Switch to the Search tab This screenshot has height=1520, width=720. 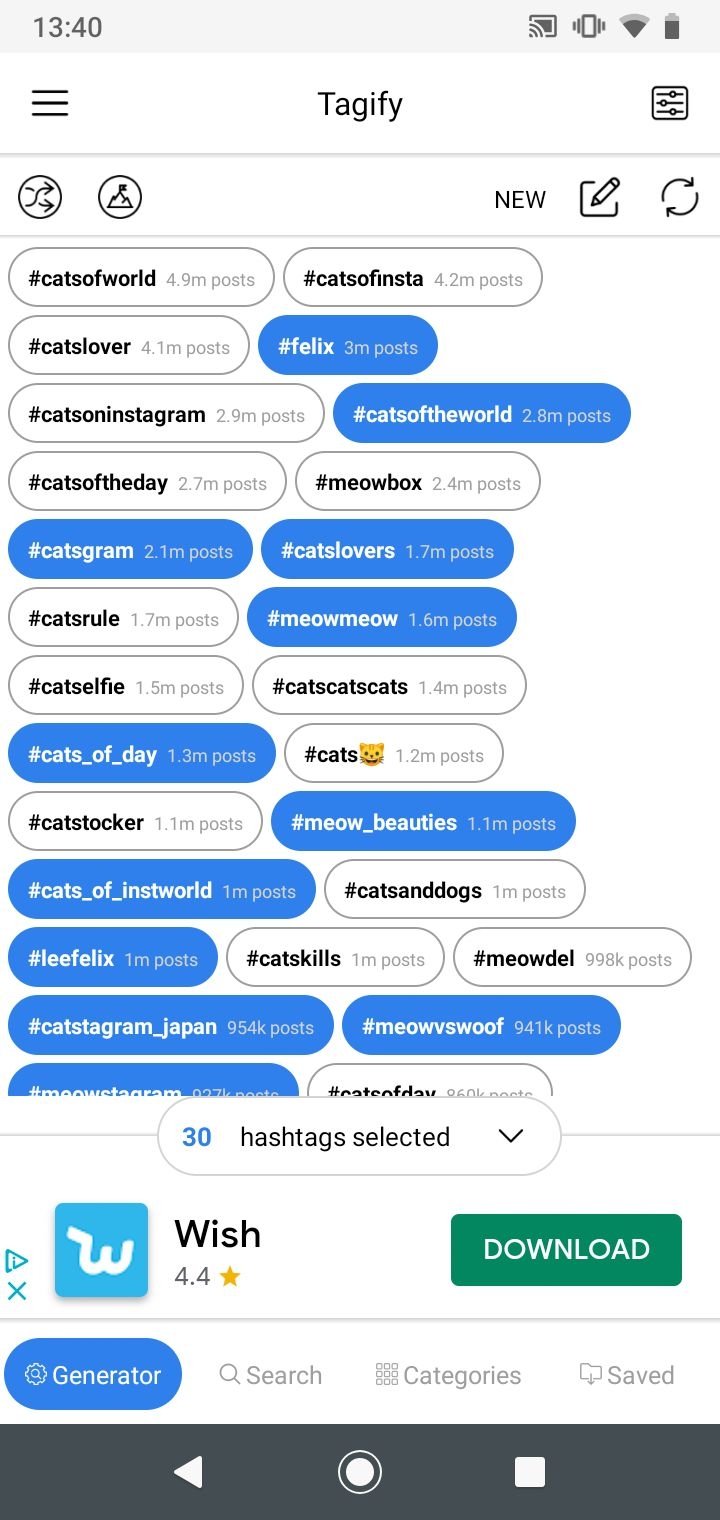coord(271,1375)
